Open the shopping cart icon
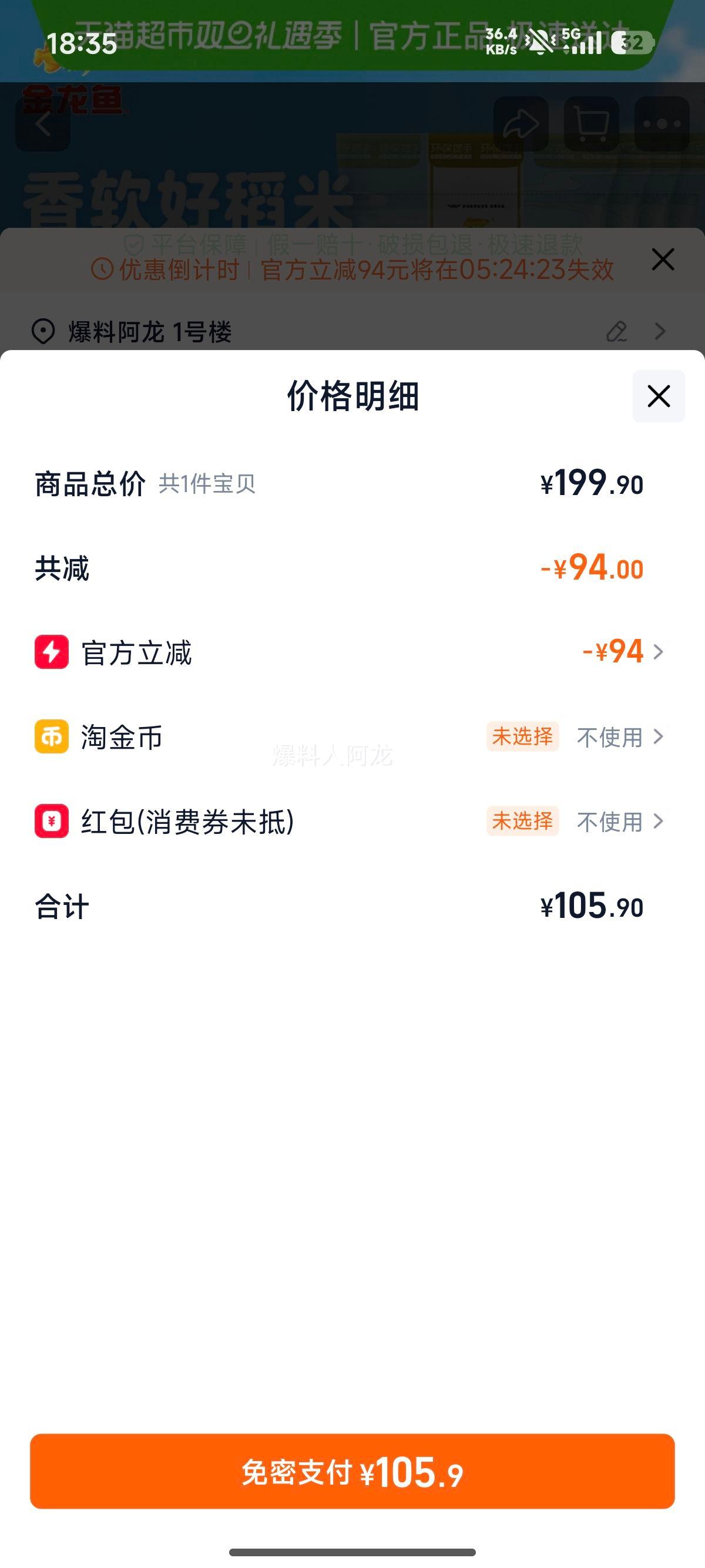The image size is (705, 1568). [x=589, y=124]
